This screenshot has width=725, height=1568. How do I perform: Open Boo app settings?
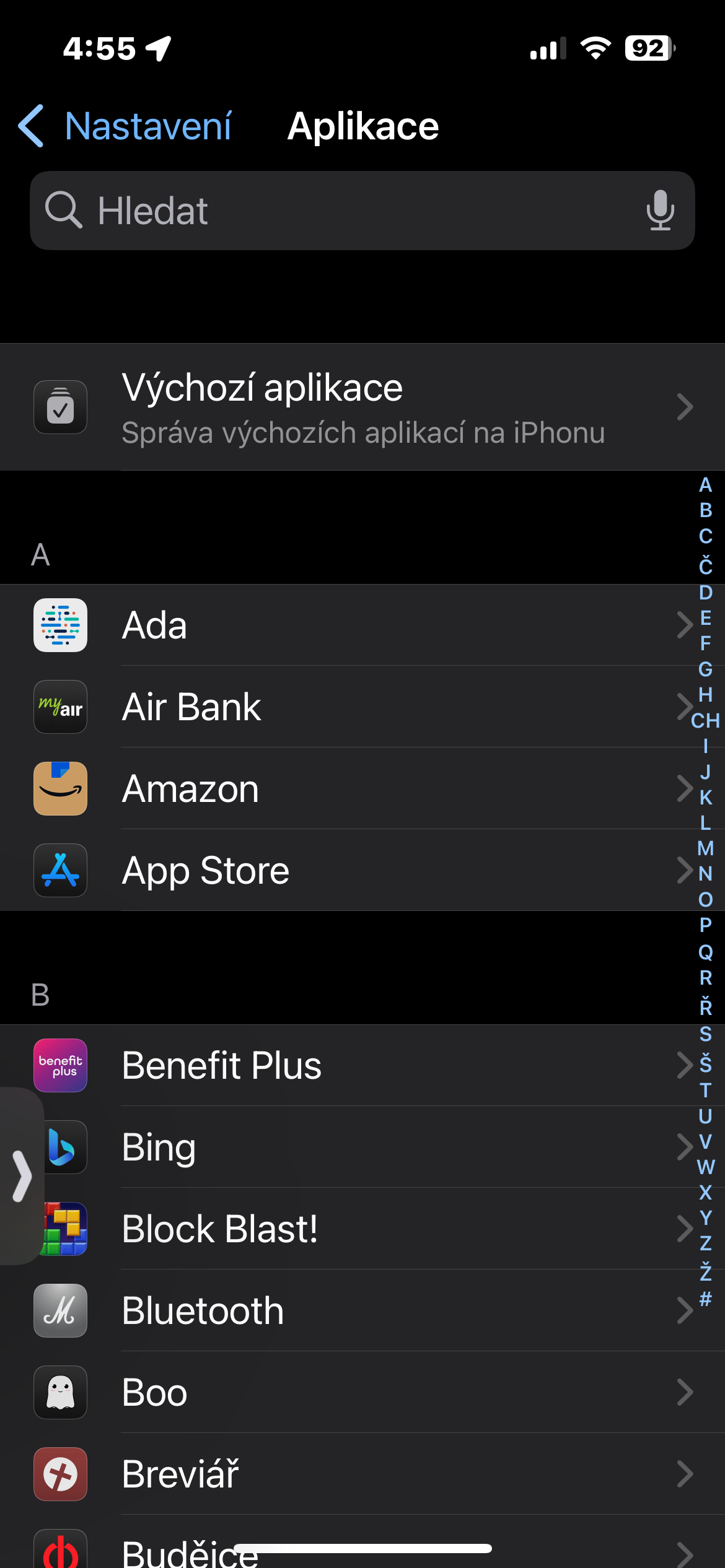(362, 1393)
